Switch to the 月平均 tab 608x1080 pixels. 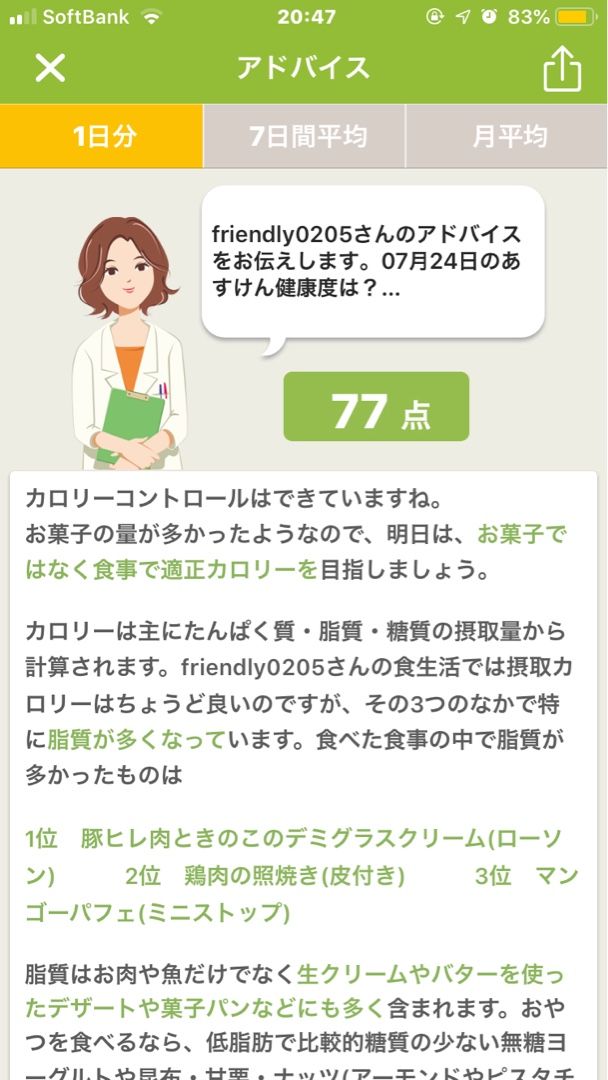pos(508,136)
